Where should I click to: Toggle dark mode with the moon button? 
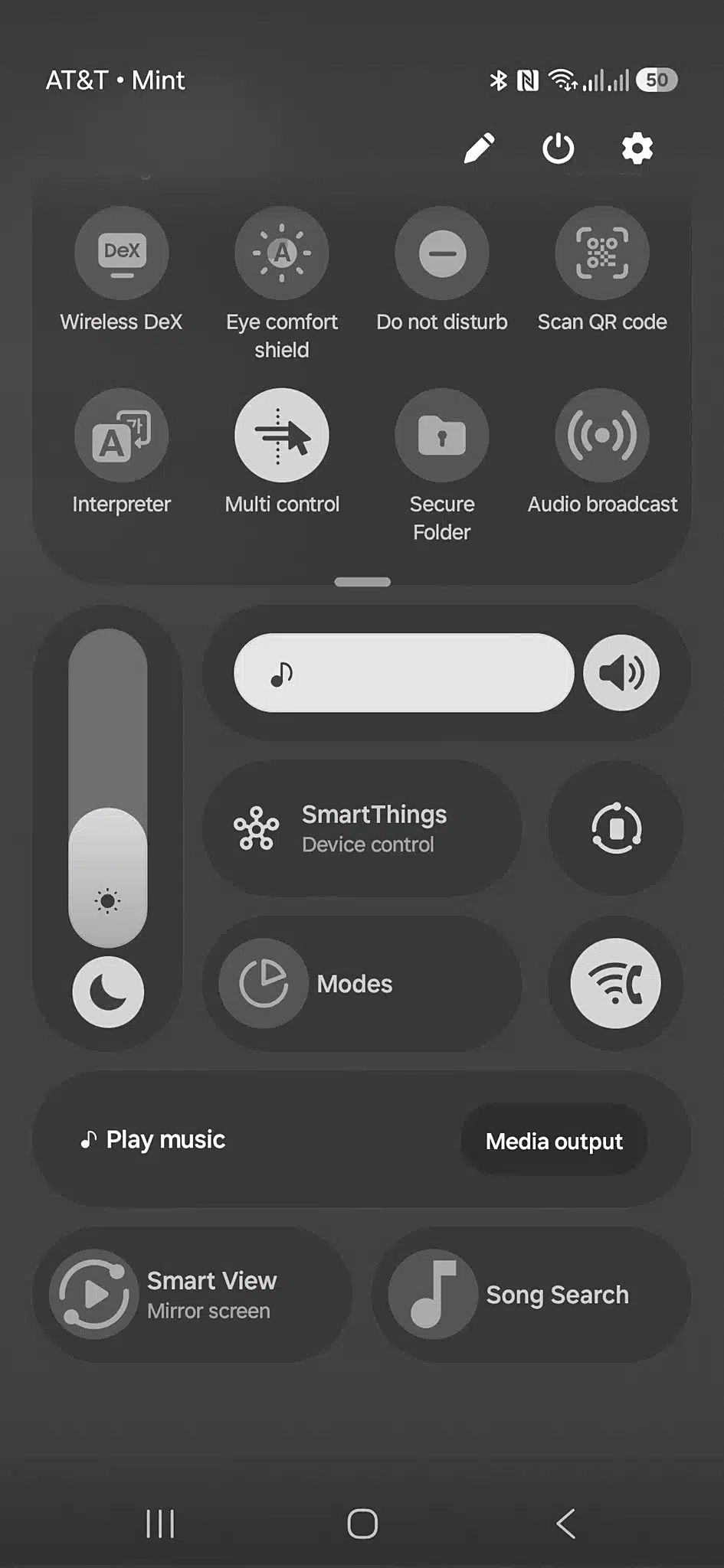[108, 992]
